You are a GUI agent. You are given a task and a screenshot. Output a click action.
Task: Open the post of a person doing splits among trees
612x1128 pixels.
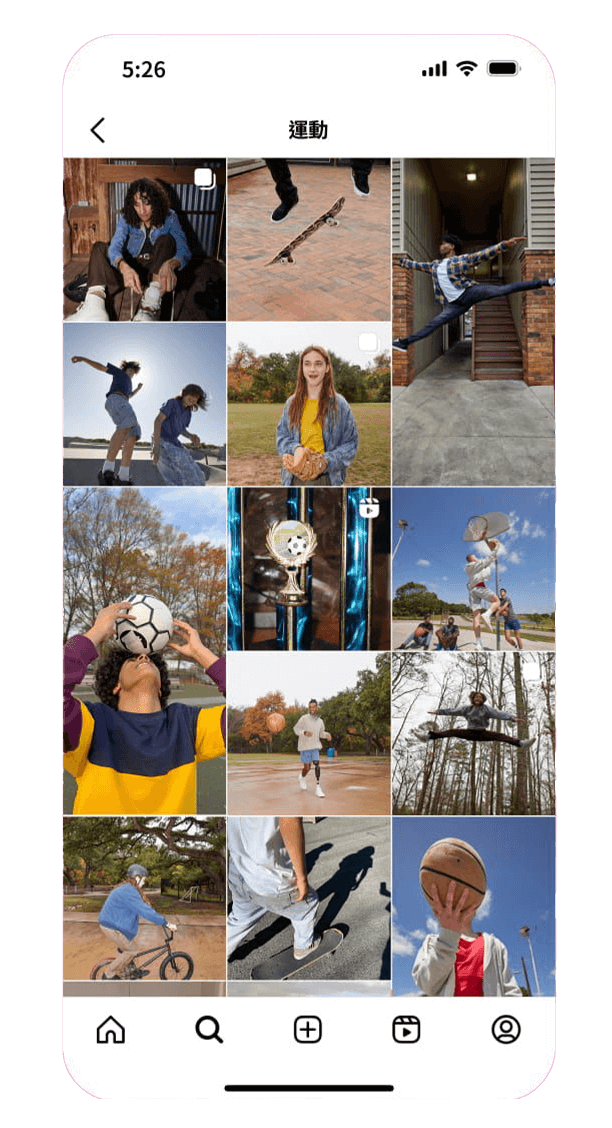[x=473, y=733]
